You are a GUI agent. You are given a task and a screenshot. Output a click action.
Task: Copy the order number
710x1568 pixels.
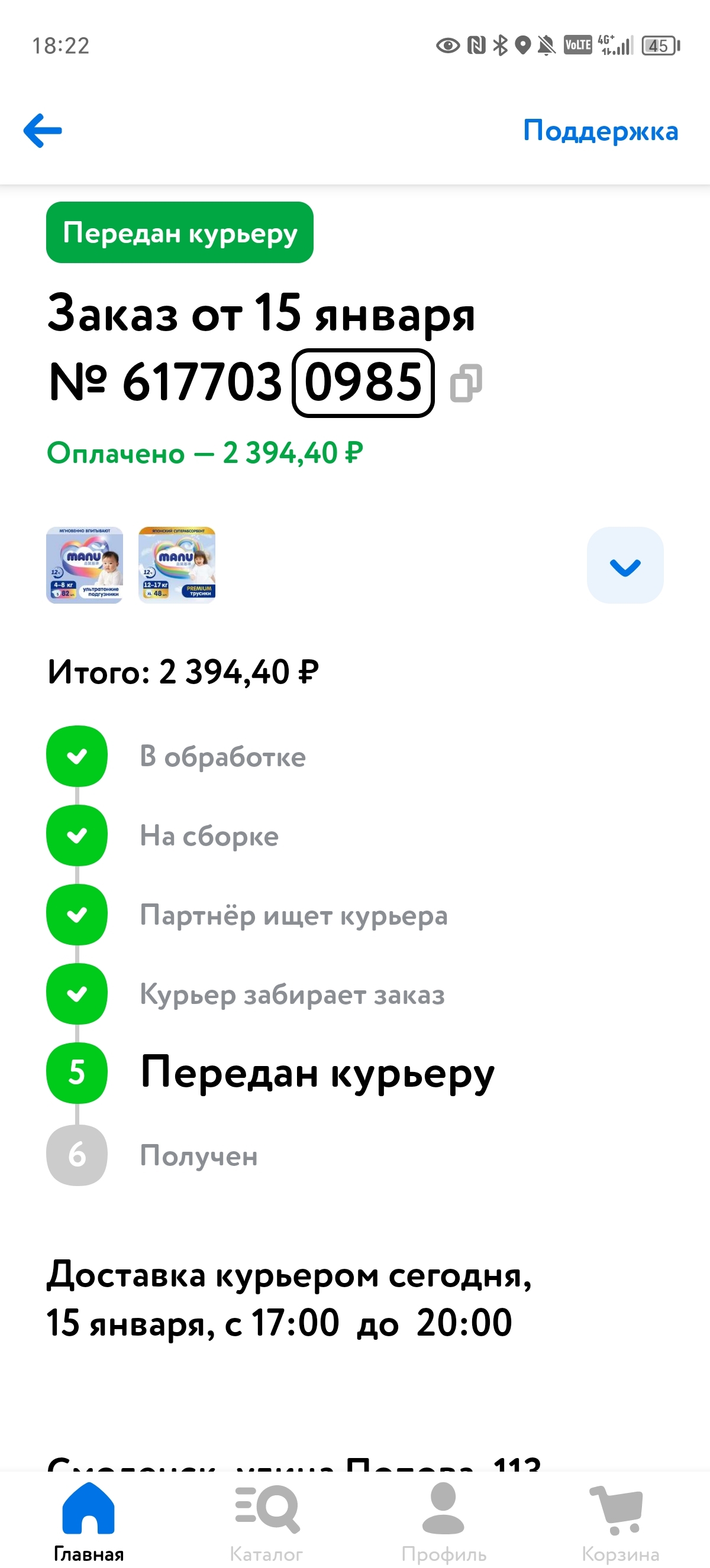coord(466,383)
